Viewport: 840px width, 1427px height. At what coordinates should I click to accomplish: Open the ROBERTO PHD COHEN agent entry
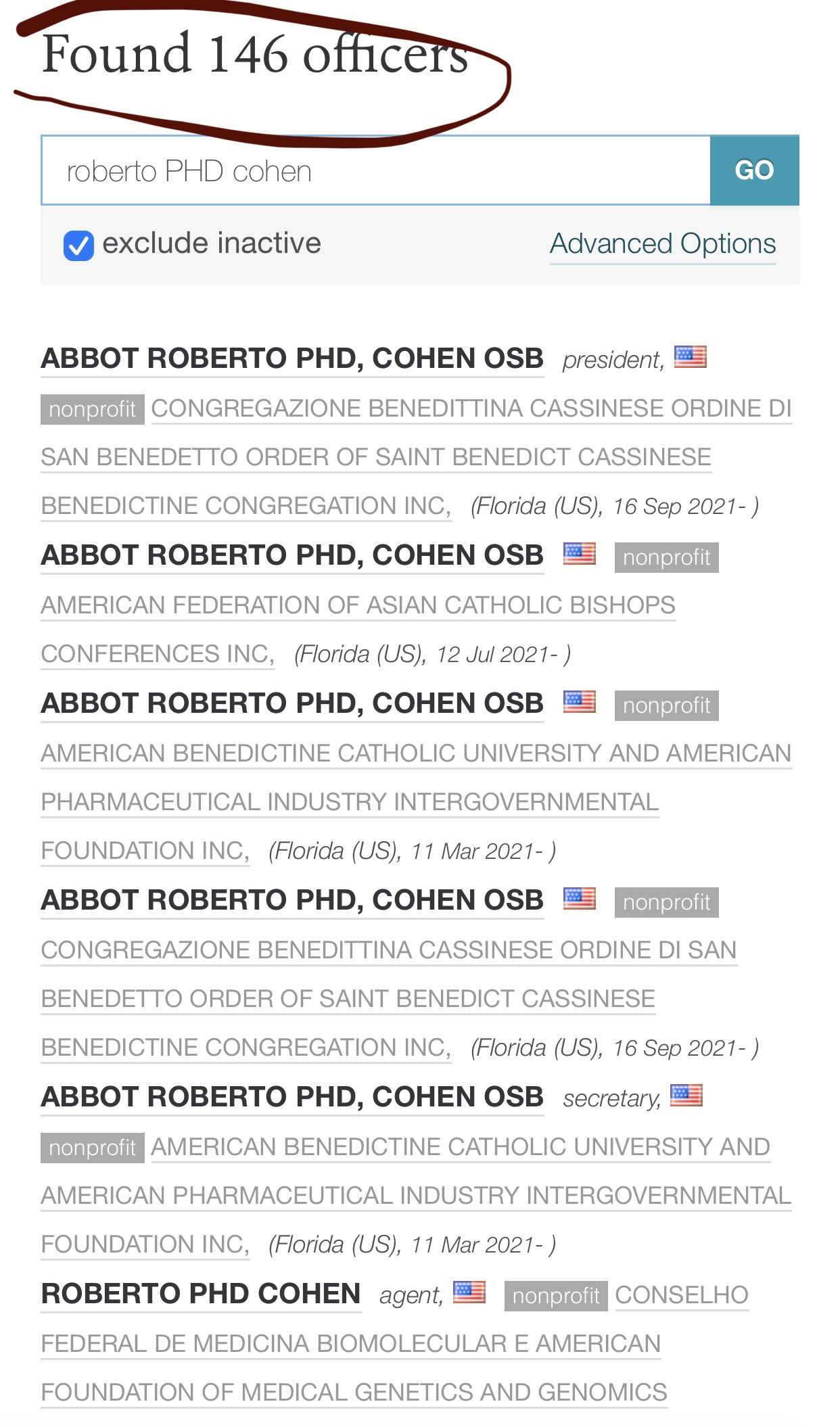click(x=201, y=1294)
